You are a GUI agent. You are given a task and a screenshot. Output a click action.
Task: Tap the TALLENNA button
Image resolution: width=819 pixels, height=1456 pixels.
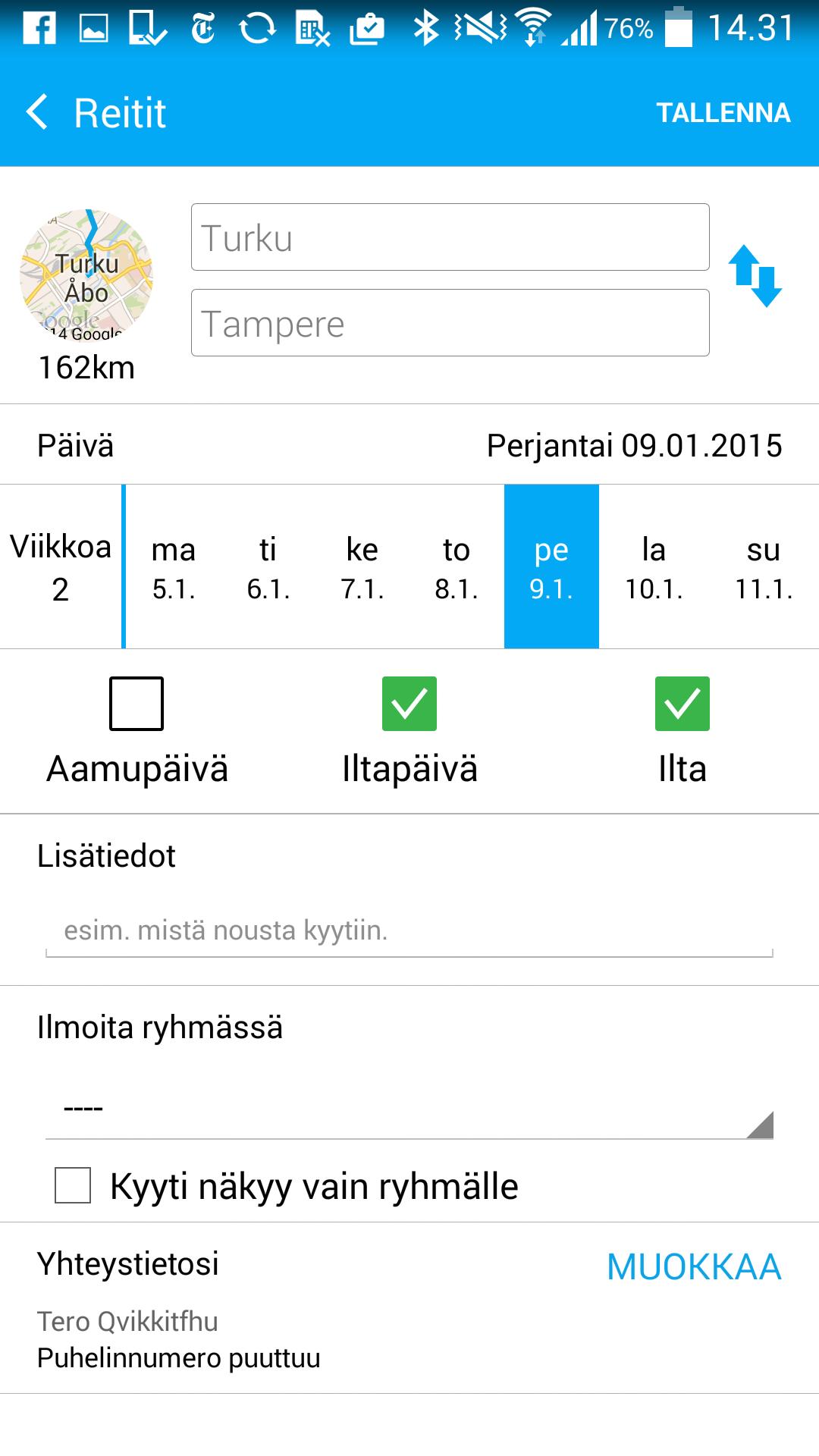tap(722, 112)
